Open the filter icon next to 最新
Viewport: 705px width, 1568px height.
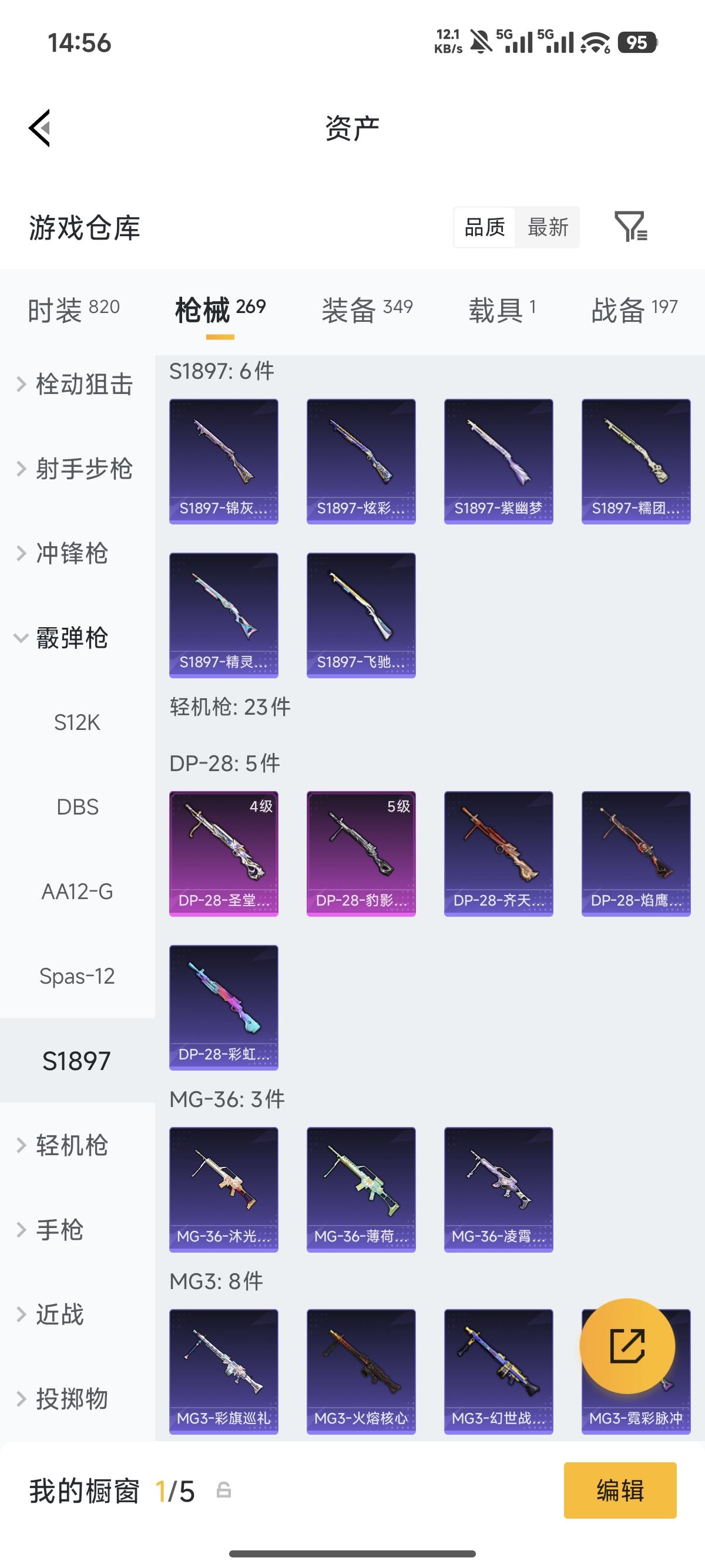click(631, 227)
